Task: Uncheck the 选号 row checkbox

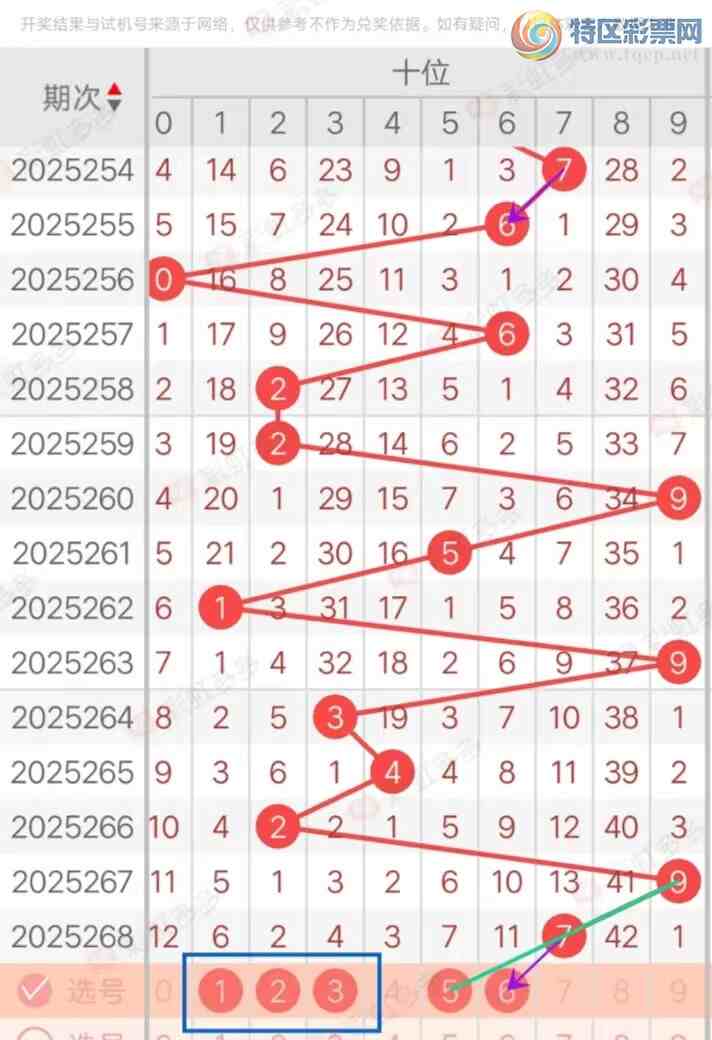Action: 33,991
